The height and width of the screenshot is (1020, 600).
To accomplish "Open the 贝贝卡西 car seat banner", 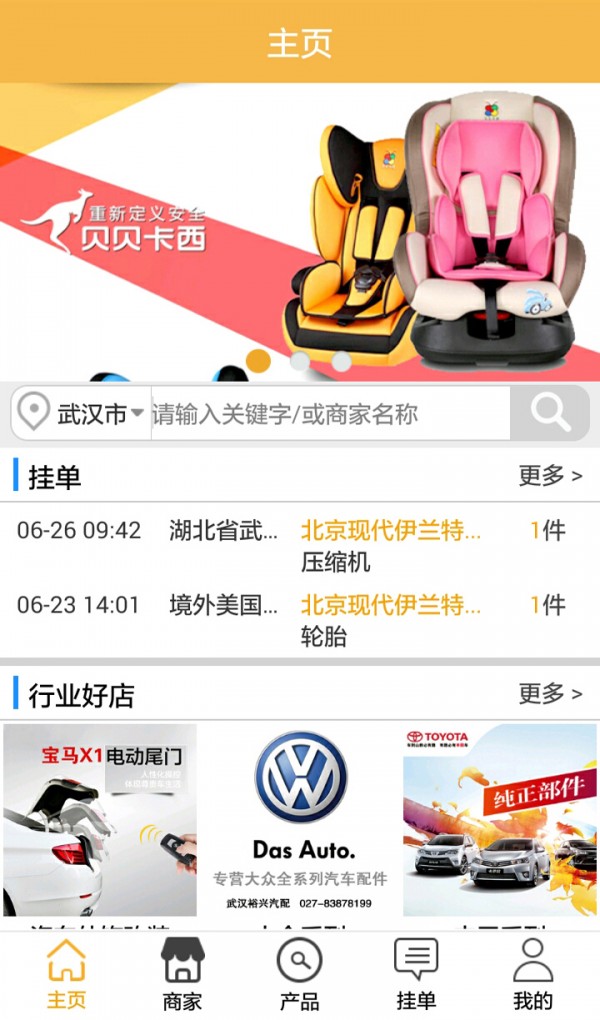I will pyautogui.click(x=300, y=232).
